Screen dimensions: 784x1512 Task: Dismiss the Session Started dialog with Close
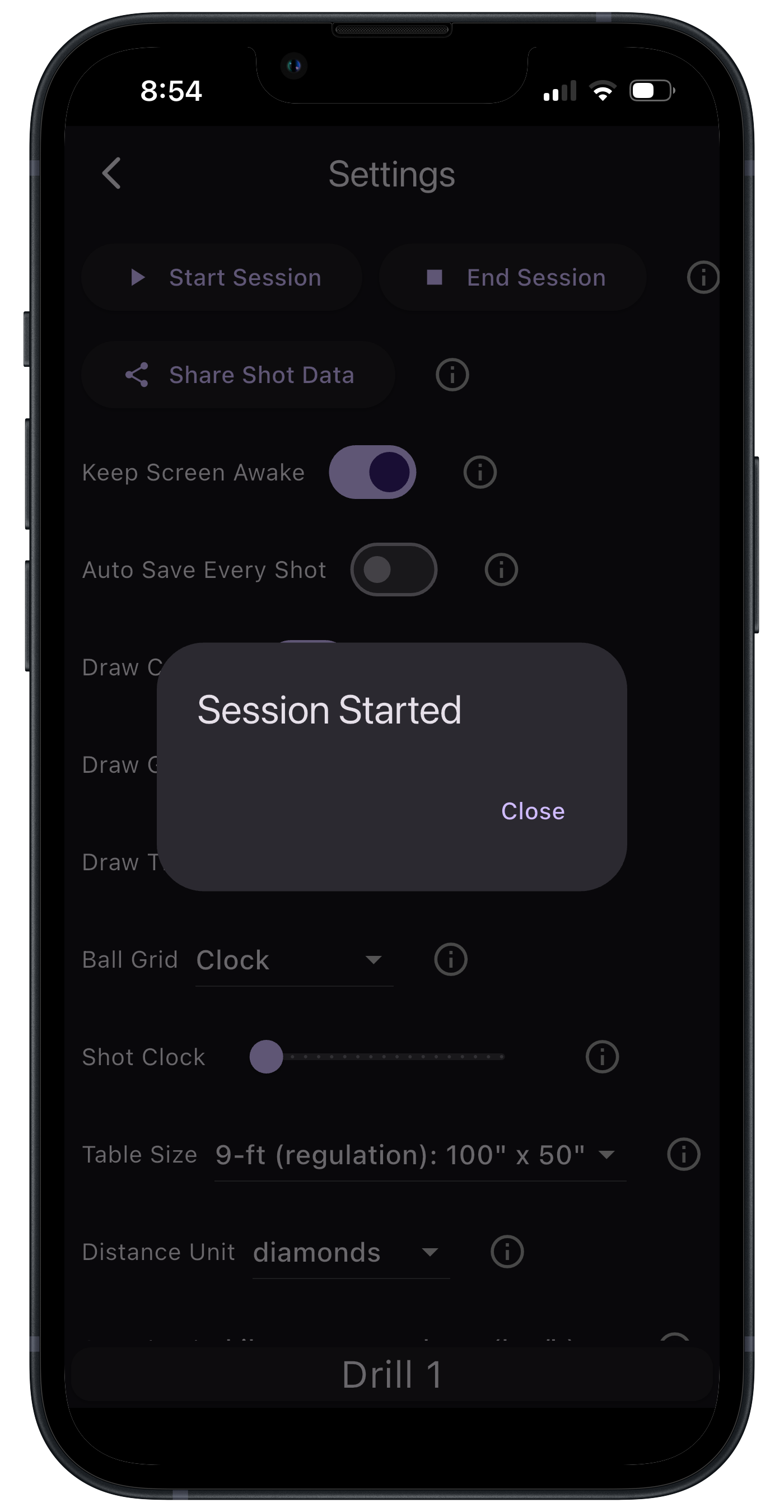(x=532, y=811)
